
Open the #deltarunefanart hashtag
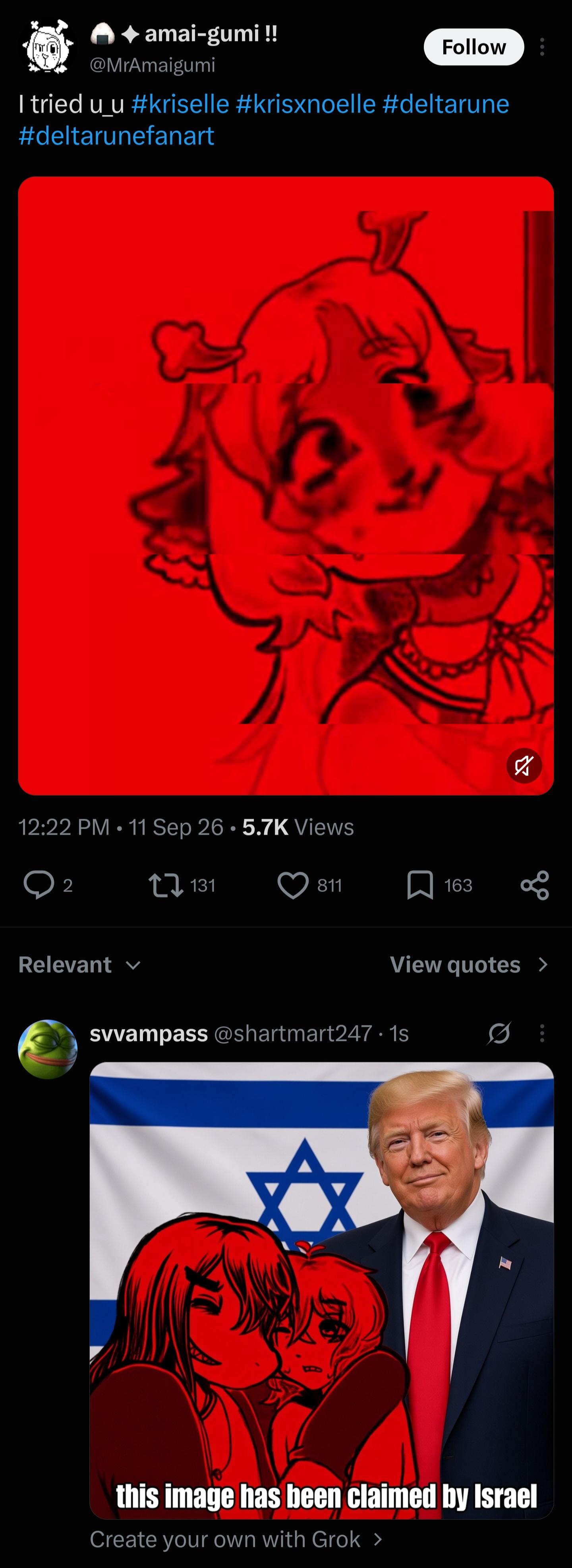(x=116, y=136)
